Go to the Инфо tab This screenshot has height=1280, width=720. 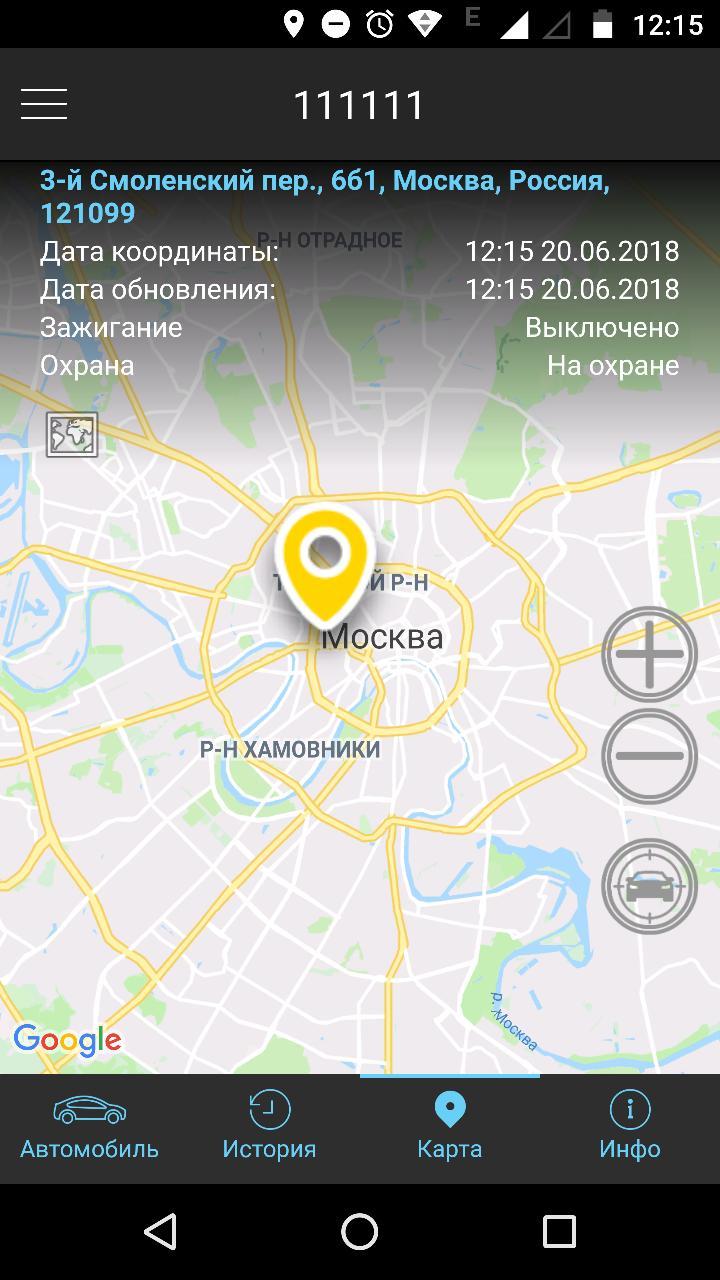[x=630, y=1128]
